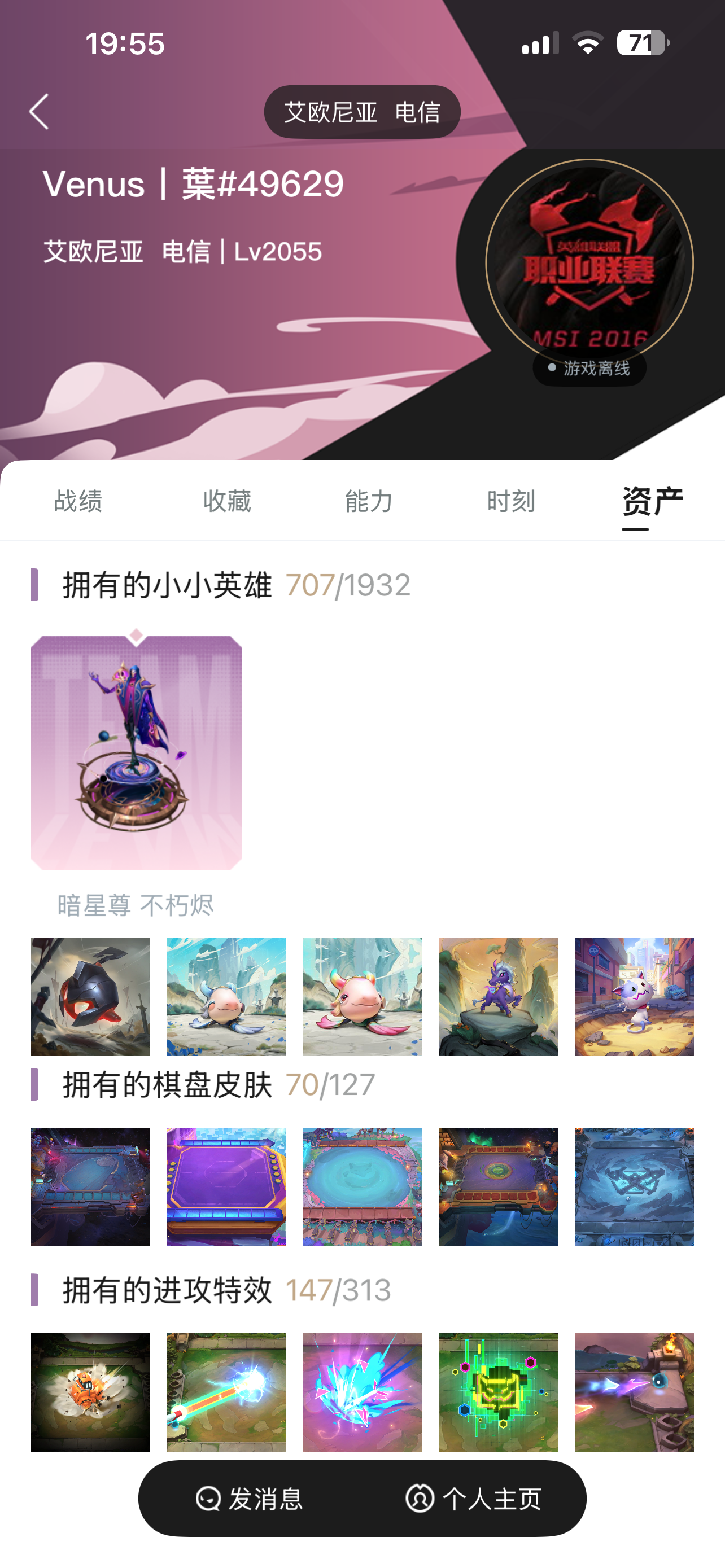Select the icy blue emblem board skin
This screenshot has height=1568, width=725.
point(634,1186)
